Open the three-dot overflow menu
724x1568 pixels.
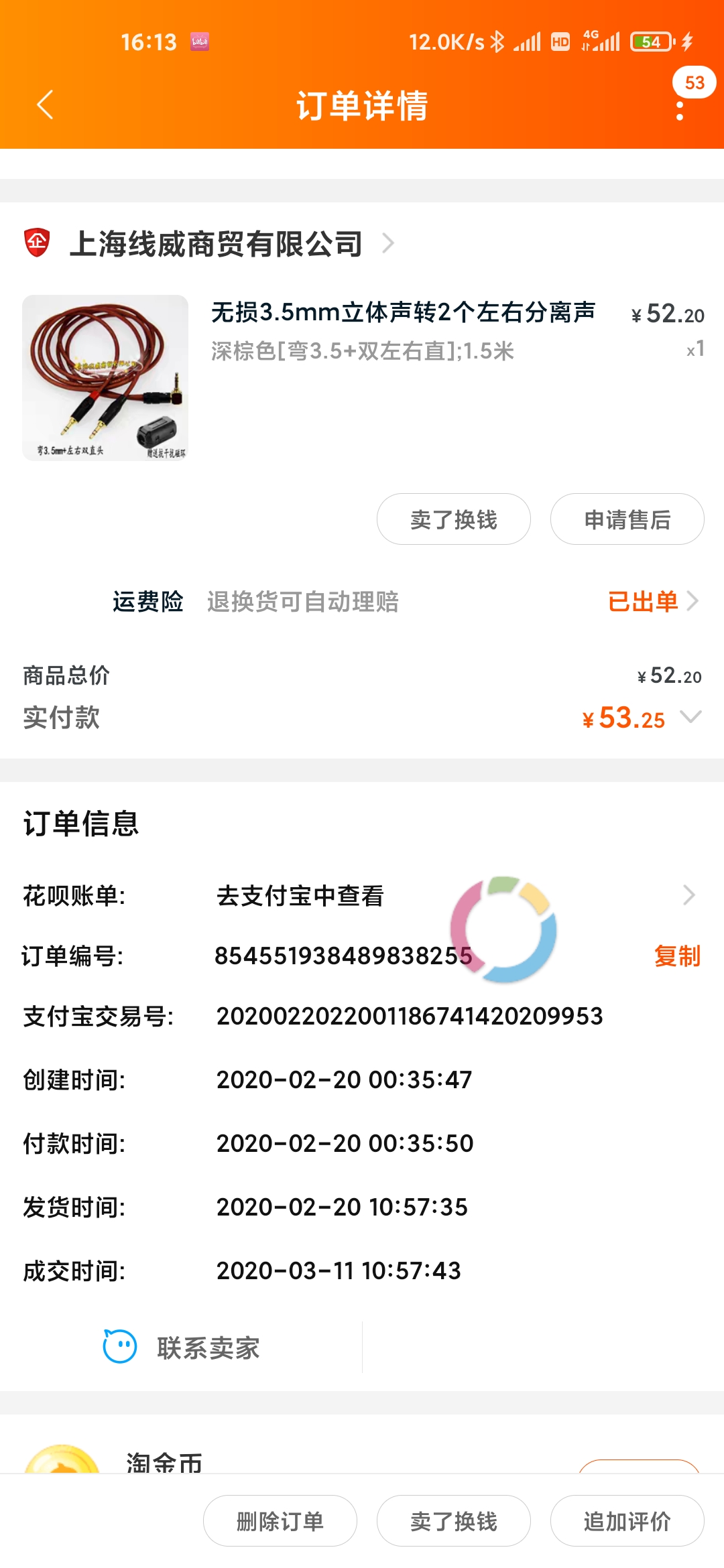680,109
